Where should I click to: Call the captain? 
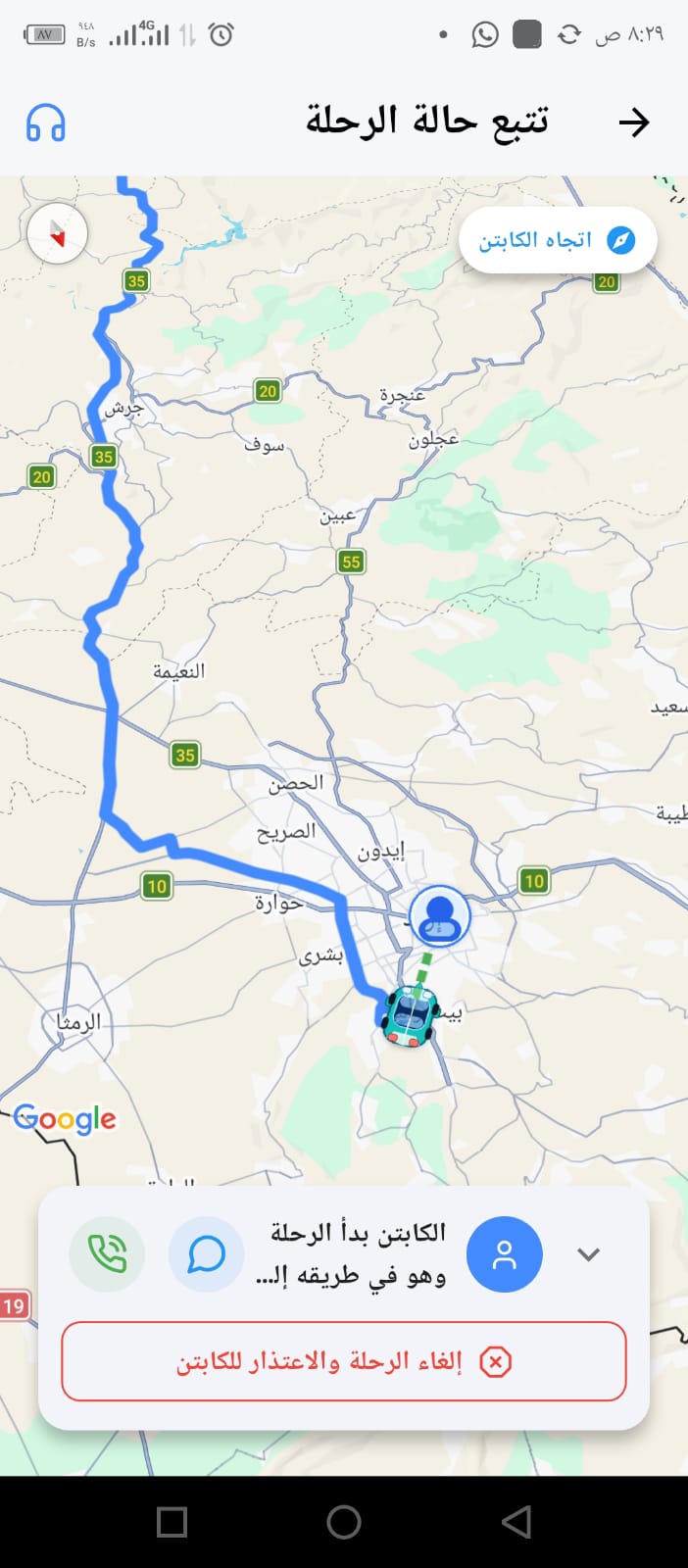(107, 1253)
